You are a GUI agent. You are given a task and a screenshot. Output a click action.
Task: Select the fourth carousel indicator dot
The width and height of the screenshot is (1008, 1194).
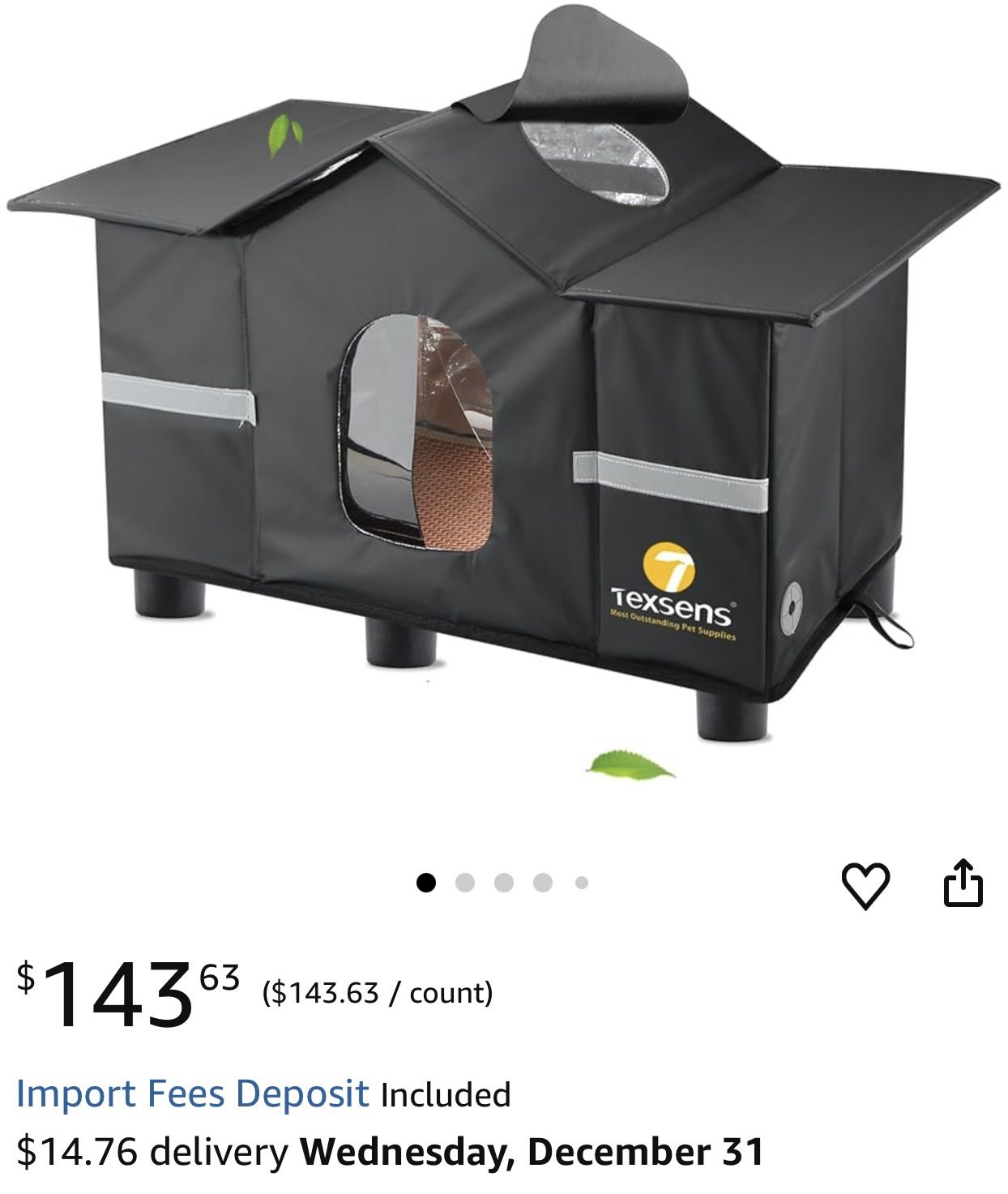[x=541, y=883]
